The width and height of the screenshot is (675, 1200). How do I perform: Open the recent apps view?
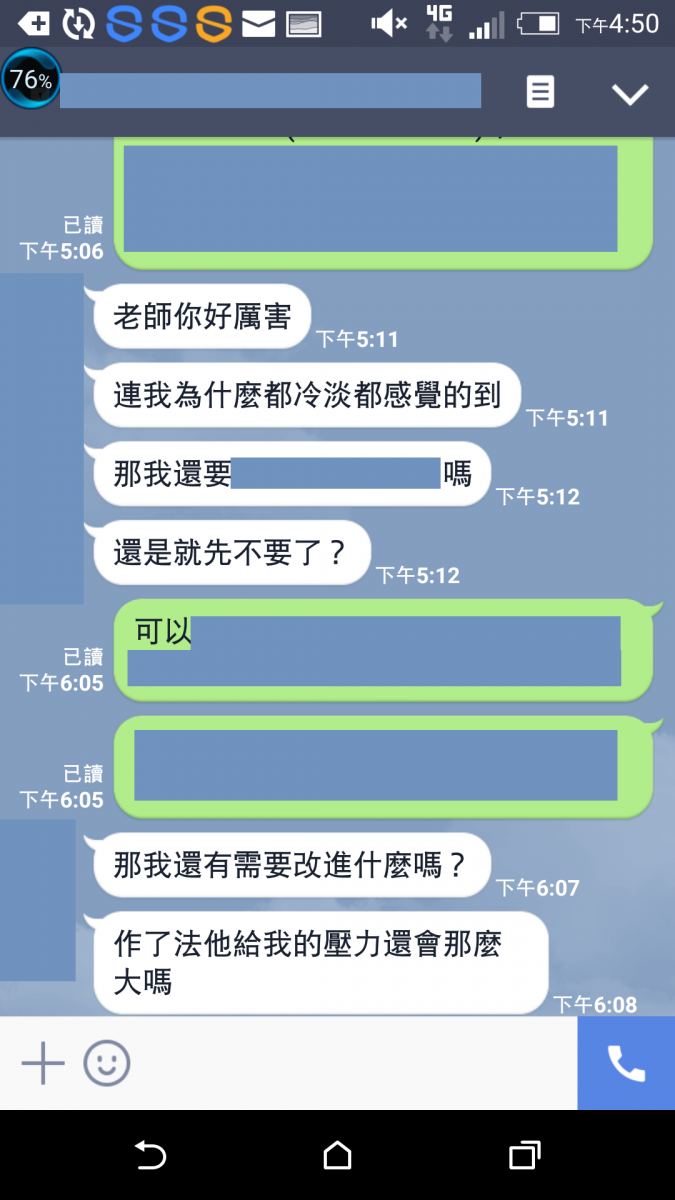tap(524, 1156)
